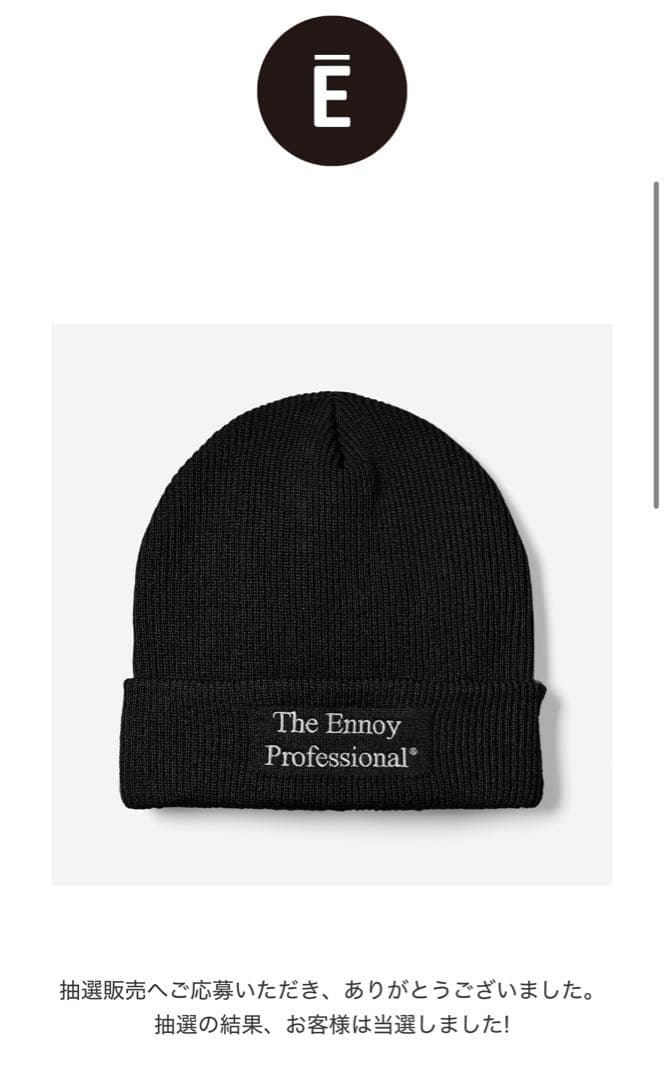
Task: Open the Ennoy Professional beanie product image
Action: click(x=332, y=604)
